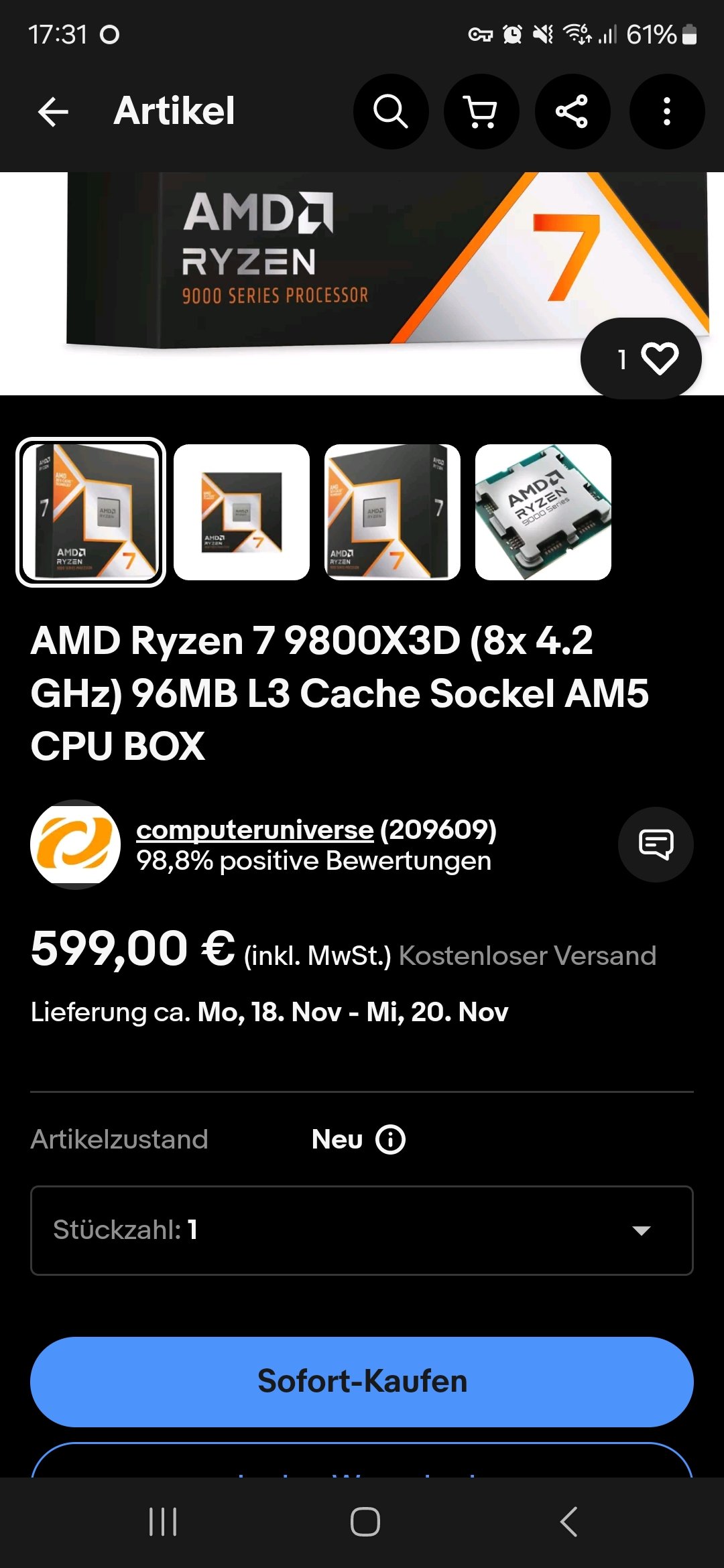Viewport: 724px width, 1568px height.
Task: Select the third product thumbnail
Action: click(x=392, y=512)
